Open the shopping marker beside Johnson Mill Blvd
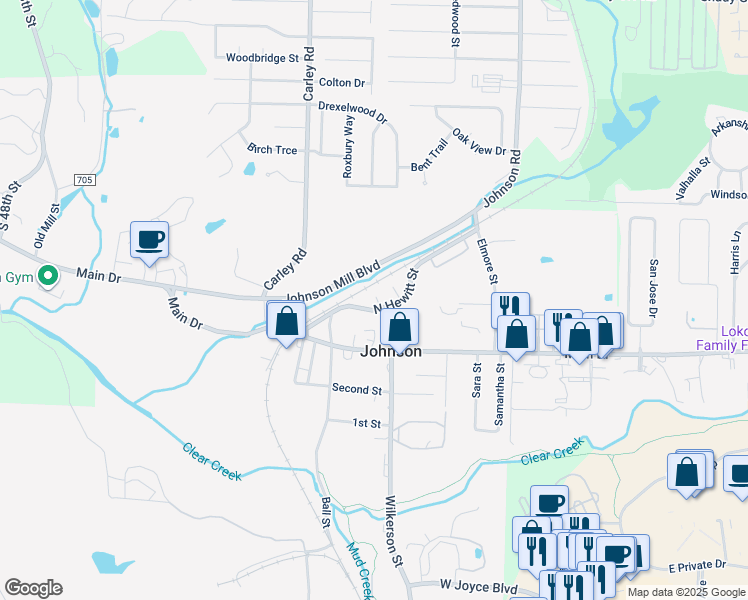 point(287,322)
